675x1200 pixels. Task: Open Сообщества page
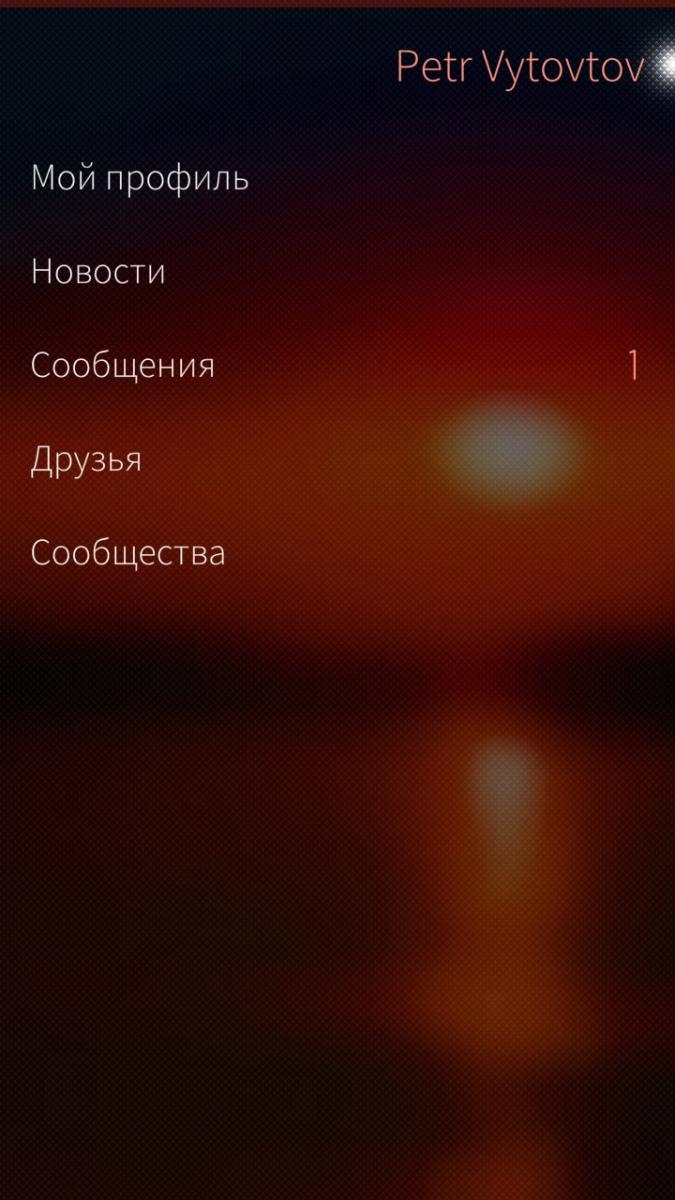(128, 553)
